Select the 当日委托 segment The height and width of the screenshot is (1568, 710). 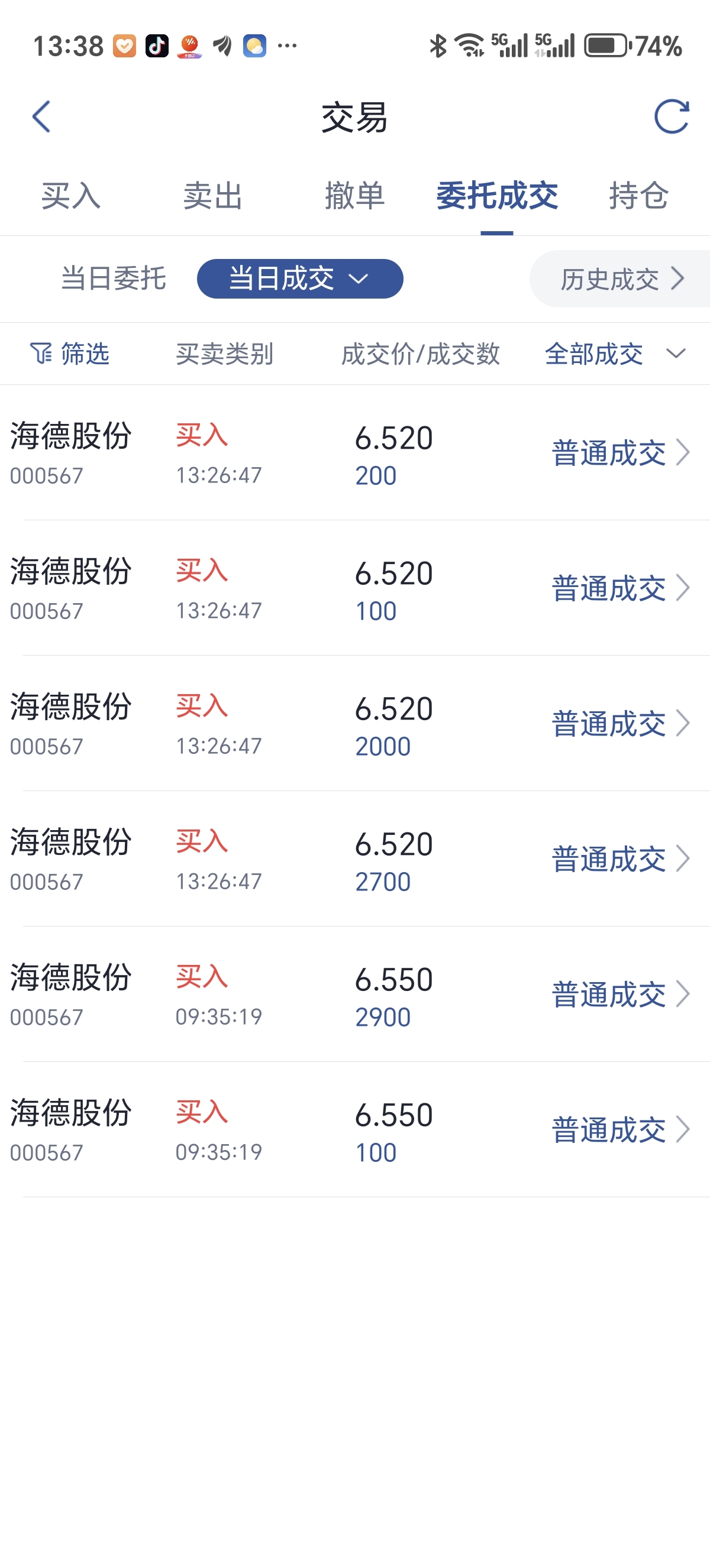(113, 279)
